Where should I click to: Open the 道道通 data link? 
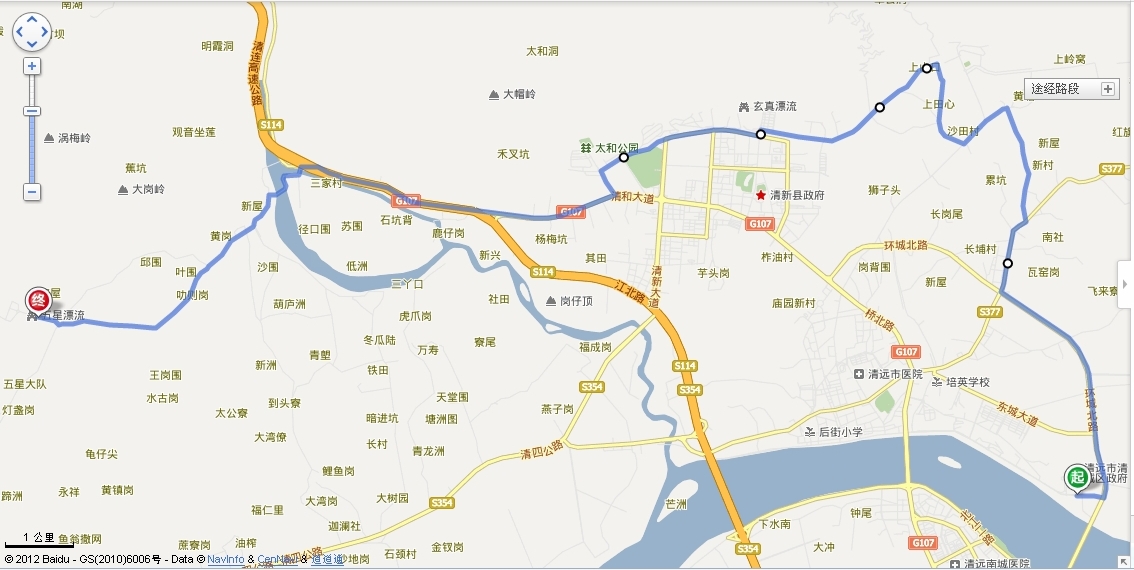(x=327, y=559)
